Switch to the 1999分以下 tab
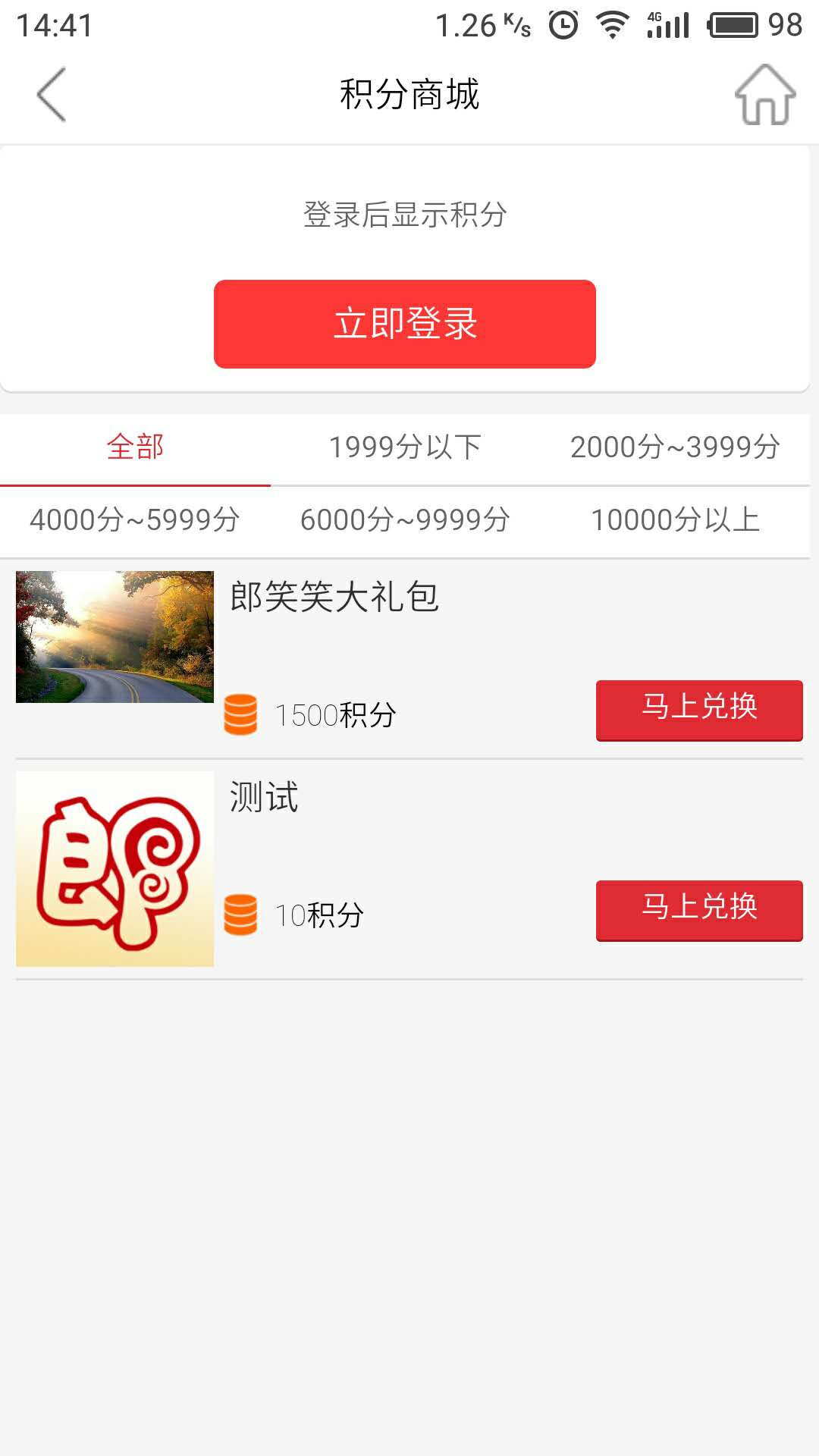 click(405, 447)
